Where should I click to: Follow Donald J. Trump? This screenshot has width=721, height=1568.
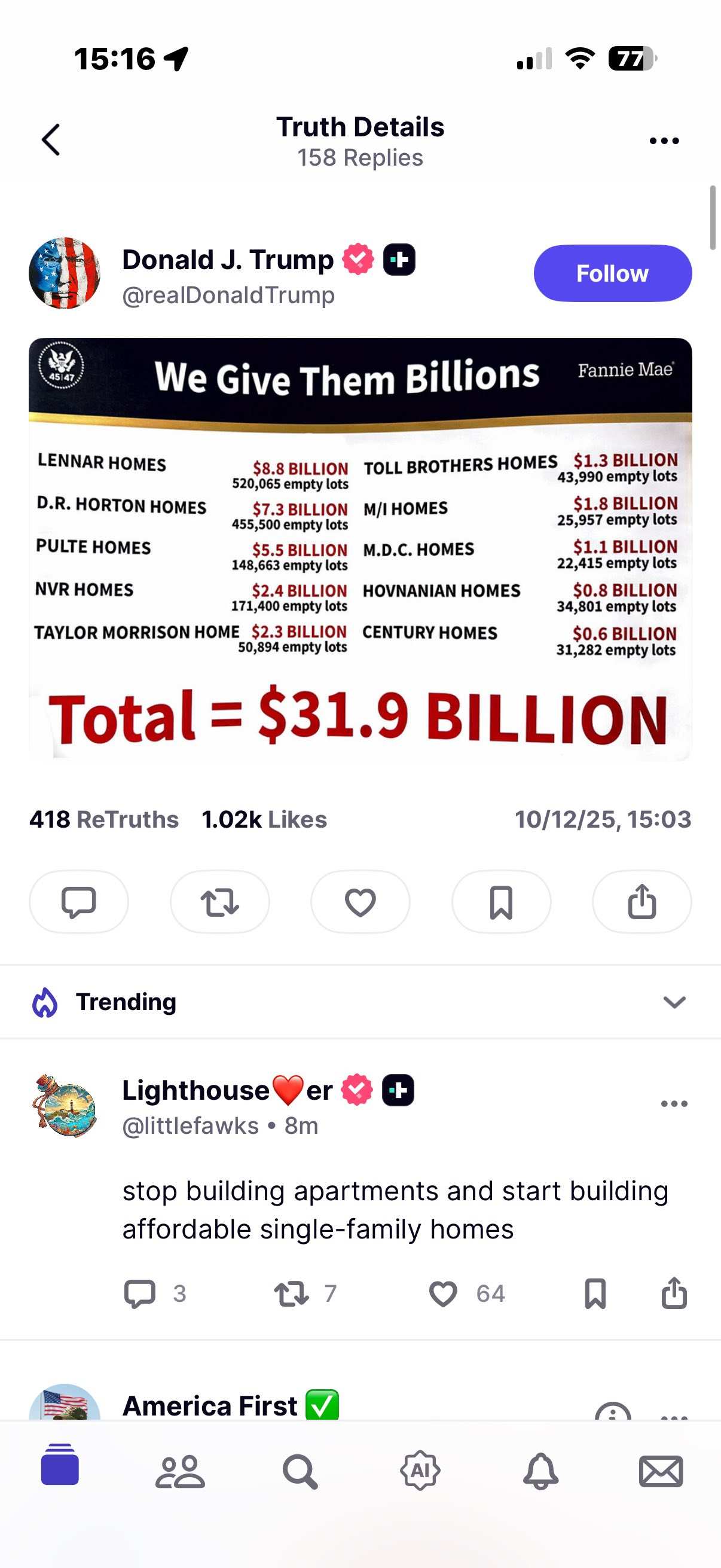pos(612,273)
